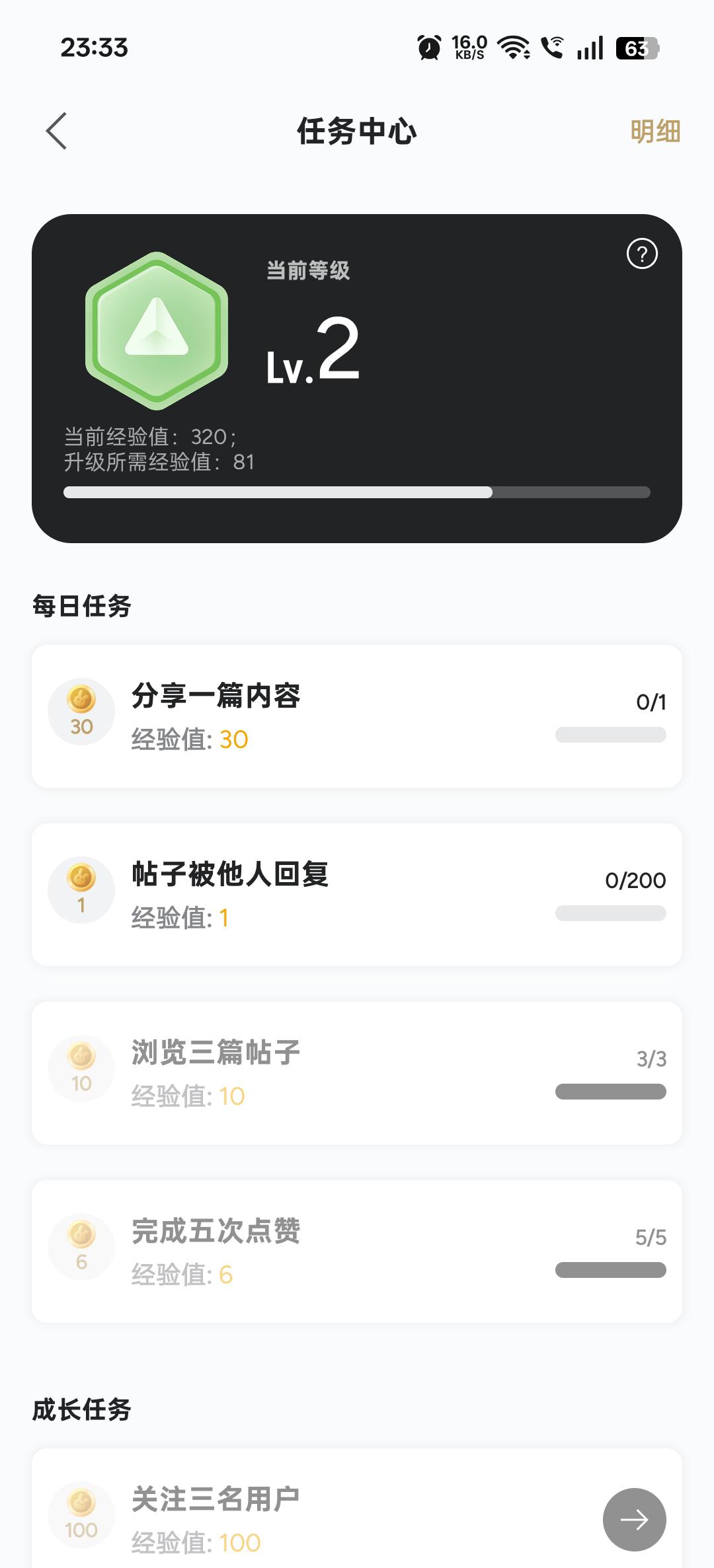Tap the arrow button for 关注三名用户
714x1568 pixels.
coord(634,1519)
